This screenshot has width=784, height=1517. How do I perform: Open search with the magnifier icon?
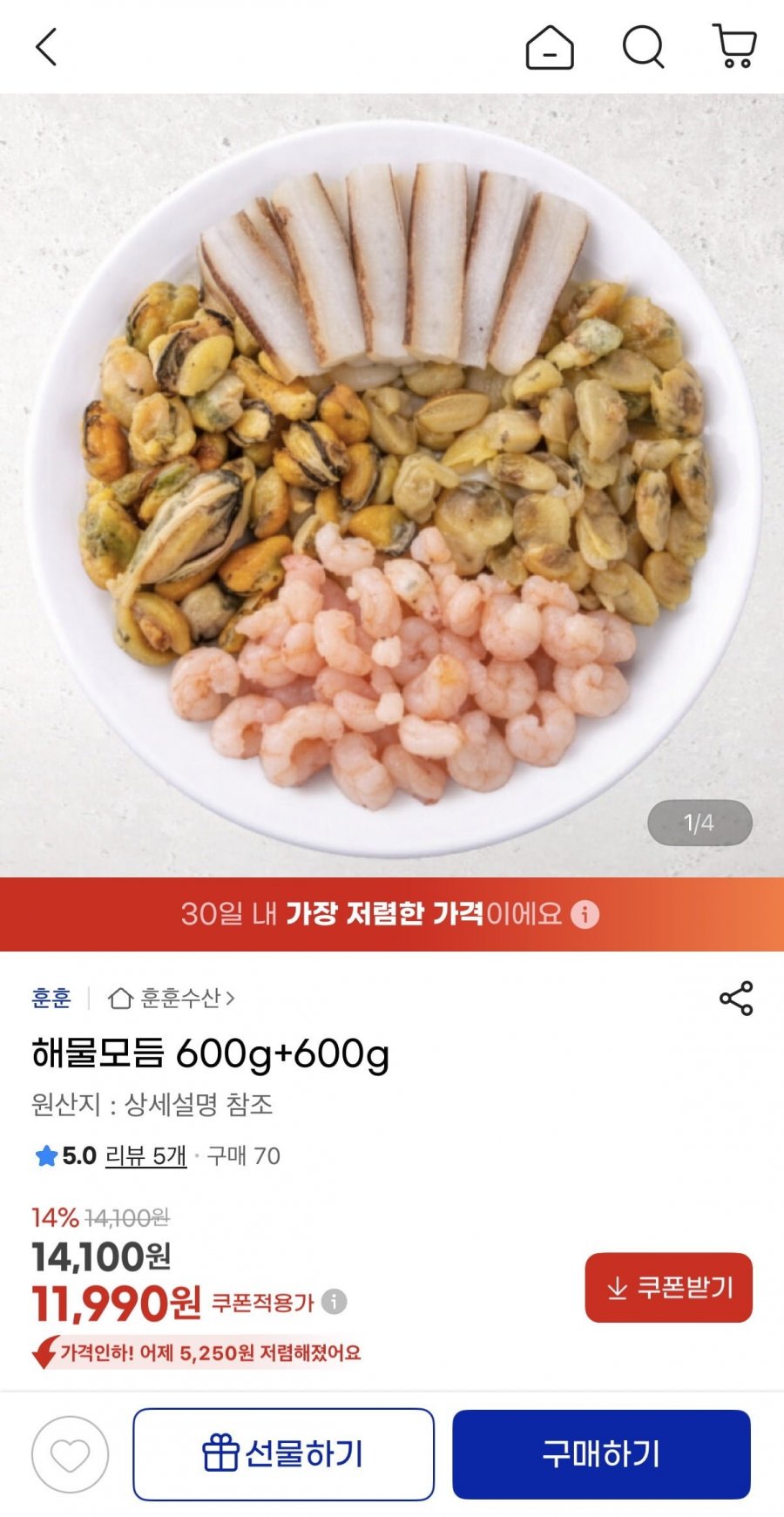coord(642,48)
